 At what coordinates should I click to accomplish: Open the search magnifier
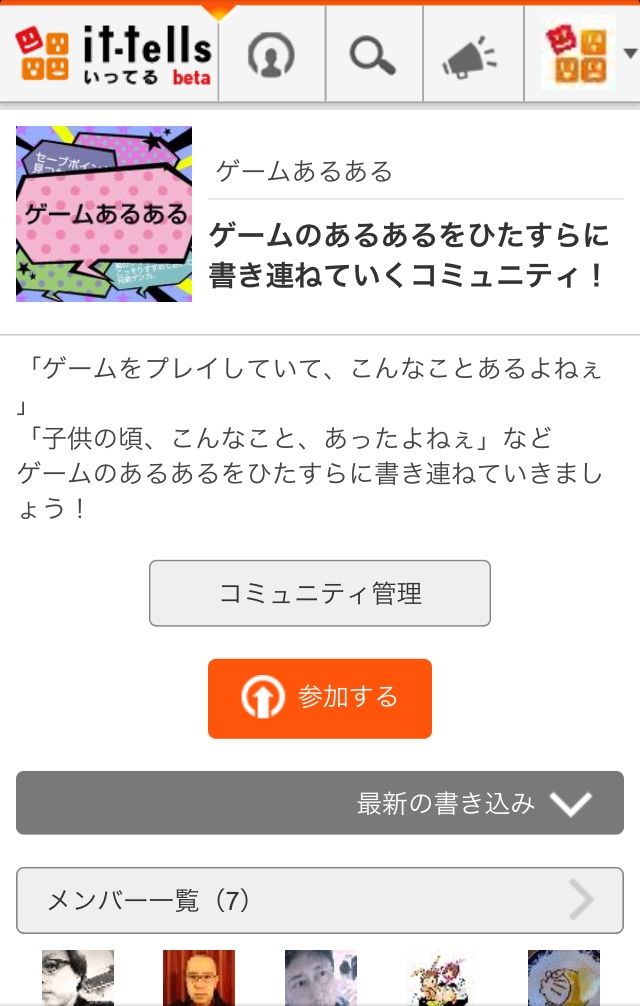[373, 55]
